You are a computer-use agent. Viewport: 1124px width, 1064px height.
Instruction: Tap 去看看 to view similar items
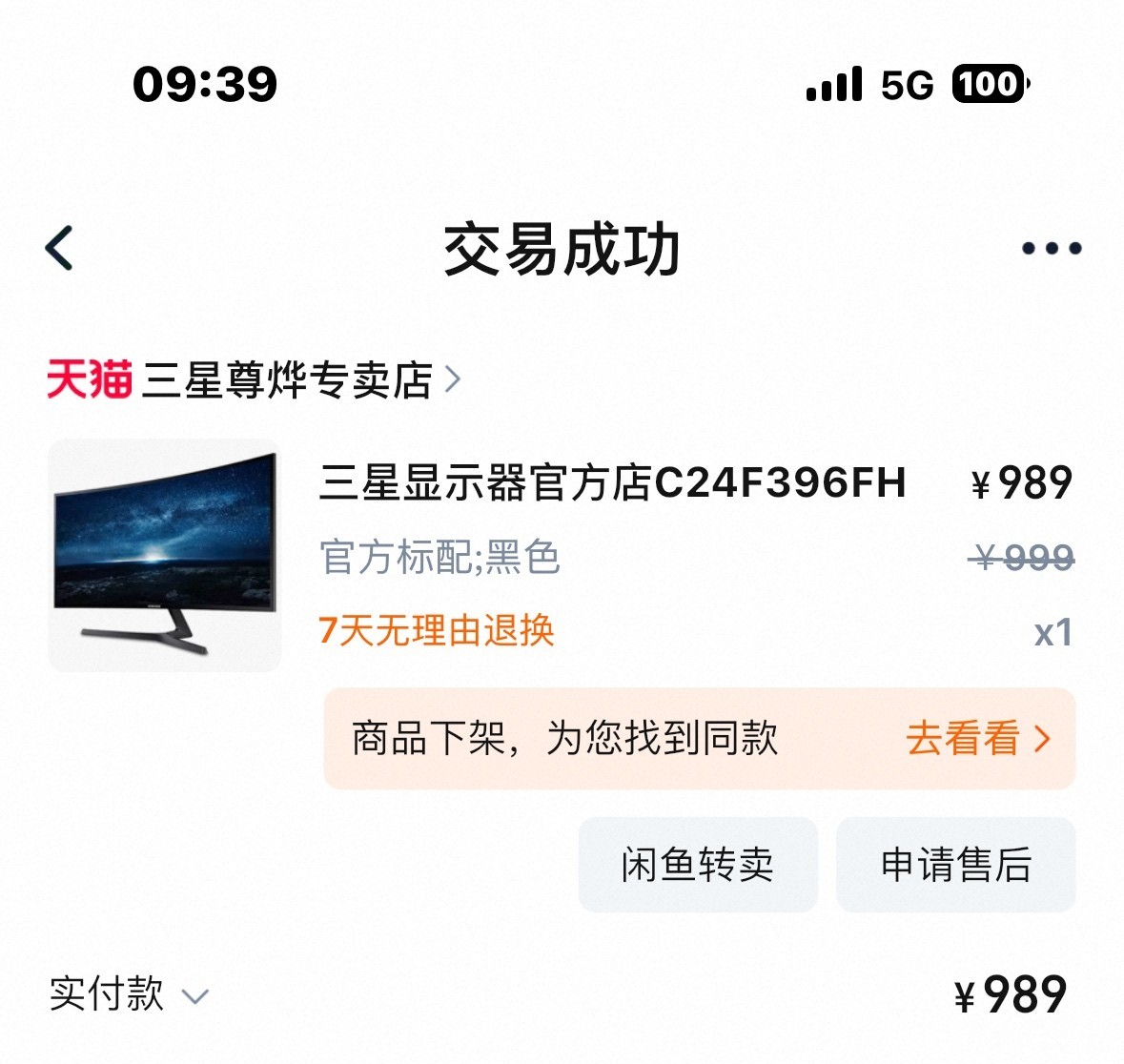(x=978, y=739)
